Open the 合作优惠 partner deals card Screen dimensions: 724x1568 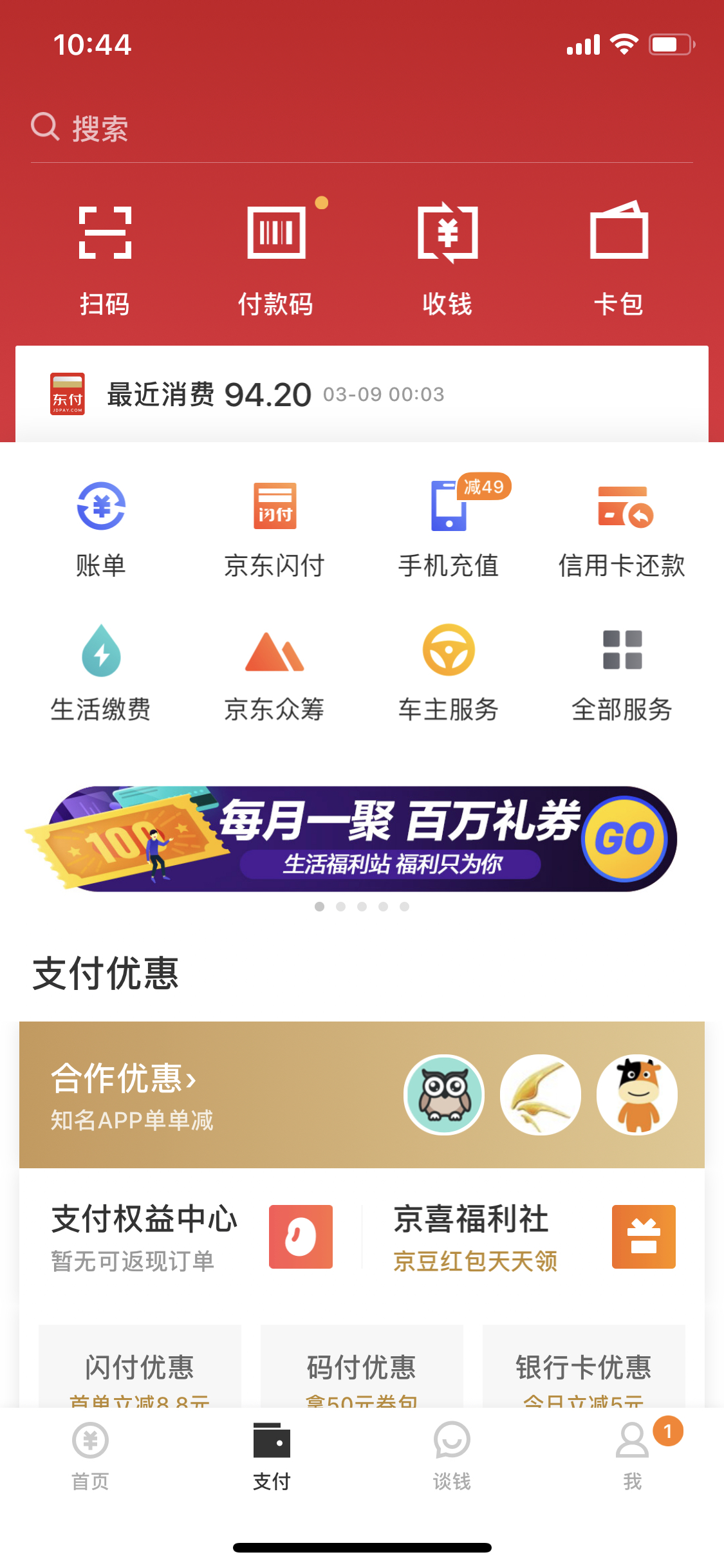[x=362, y=1094]
